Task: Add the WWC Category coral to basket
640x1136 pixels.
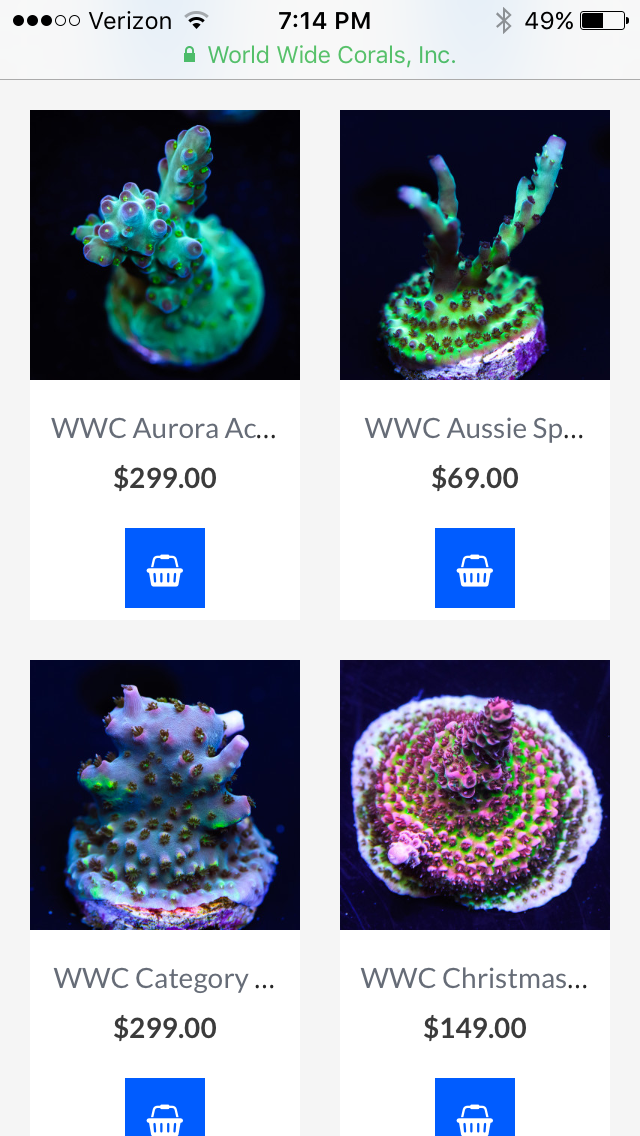Action: [165, 1107]
